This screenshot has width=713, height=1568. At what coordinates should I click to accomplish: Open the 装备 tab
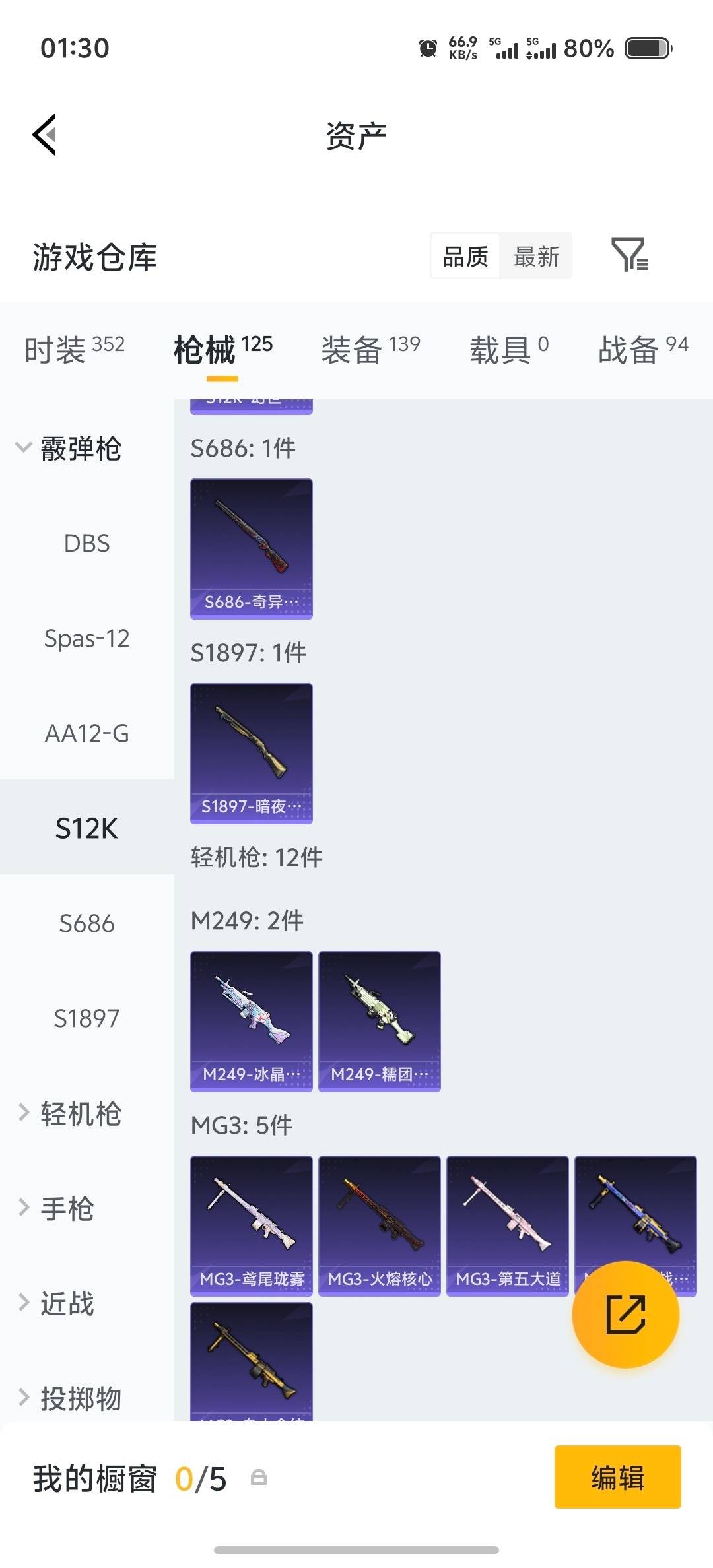pyautogui.click(x=352, y=350)
